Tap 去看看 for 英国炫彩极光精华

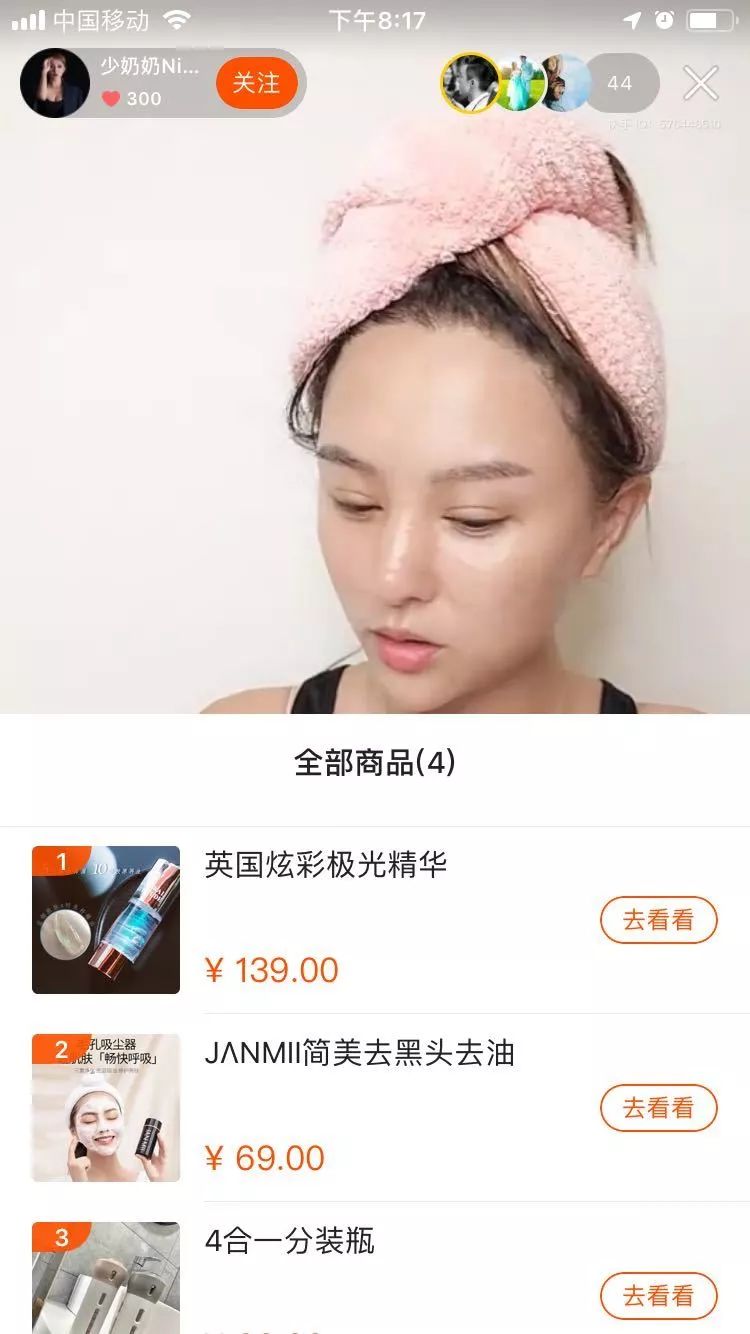[658, 919]
